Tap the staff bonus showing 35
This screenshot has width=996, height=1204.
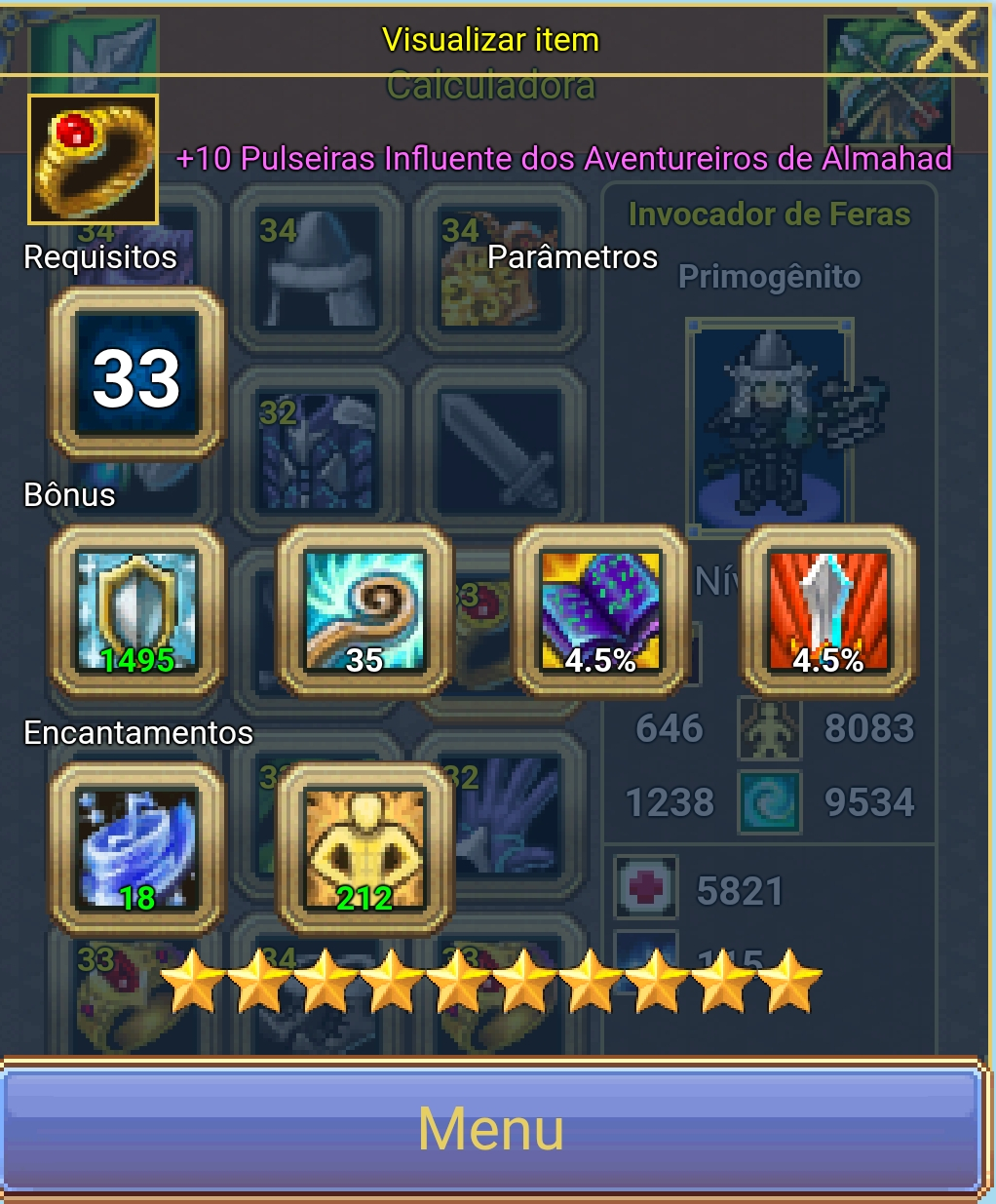pyautogui.click(x=365, y=611)
